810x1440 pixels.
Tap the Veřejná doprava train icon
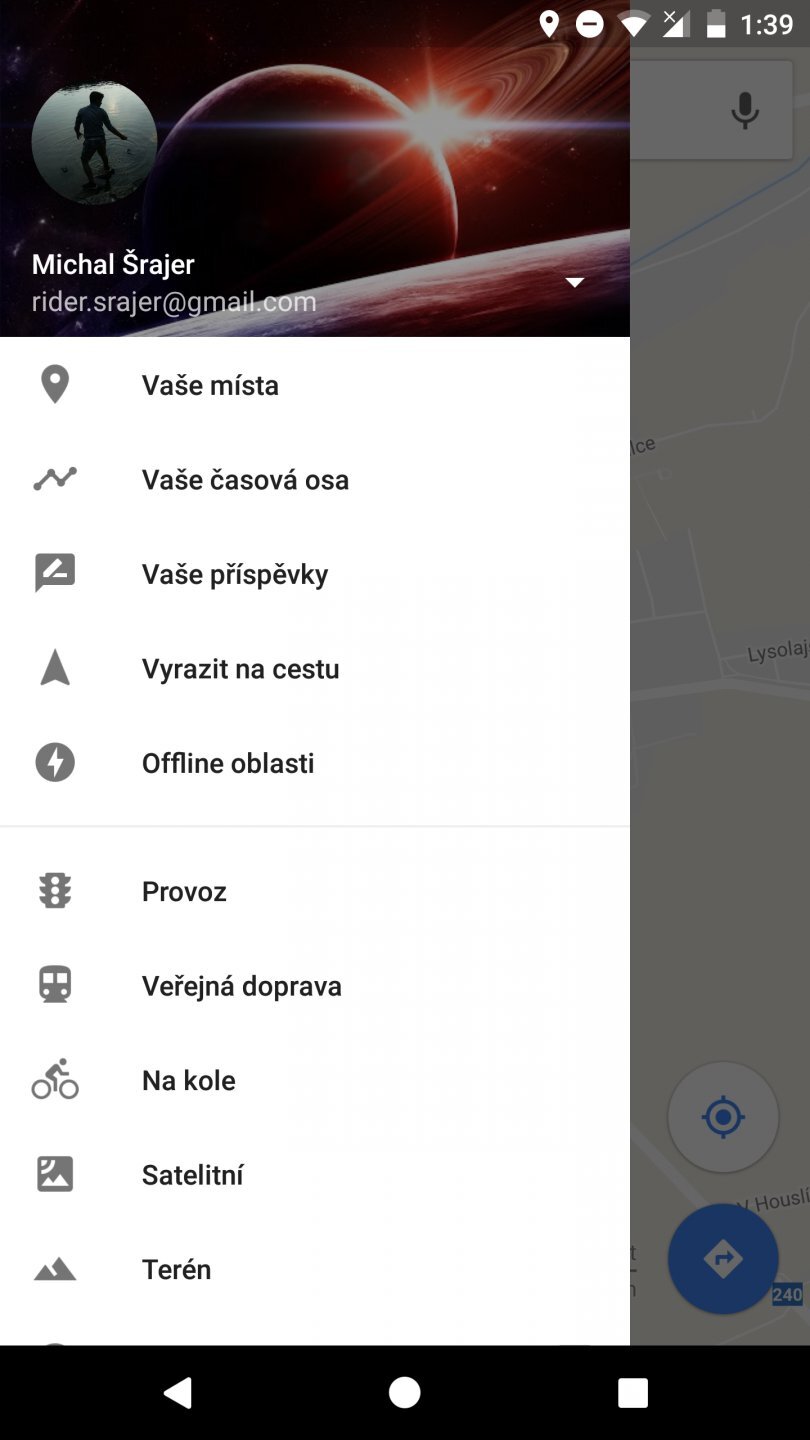(54, 985)
